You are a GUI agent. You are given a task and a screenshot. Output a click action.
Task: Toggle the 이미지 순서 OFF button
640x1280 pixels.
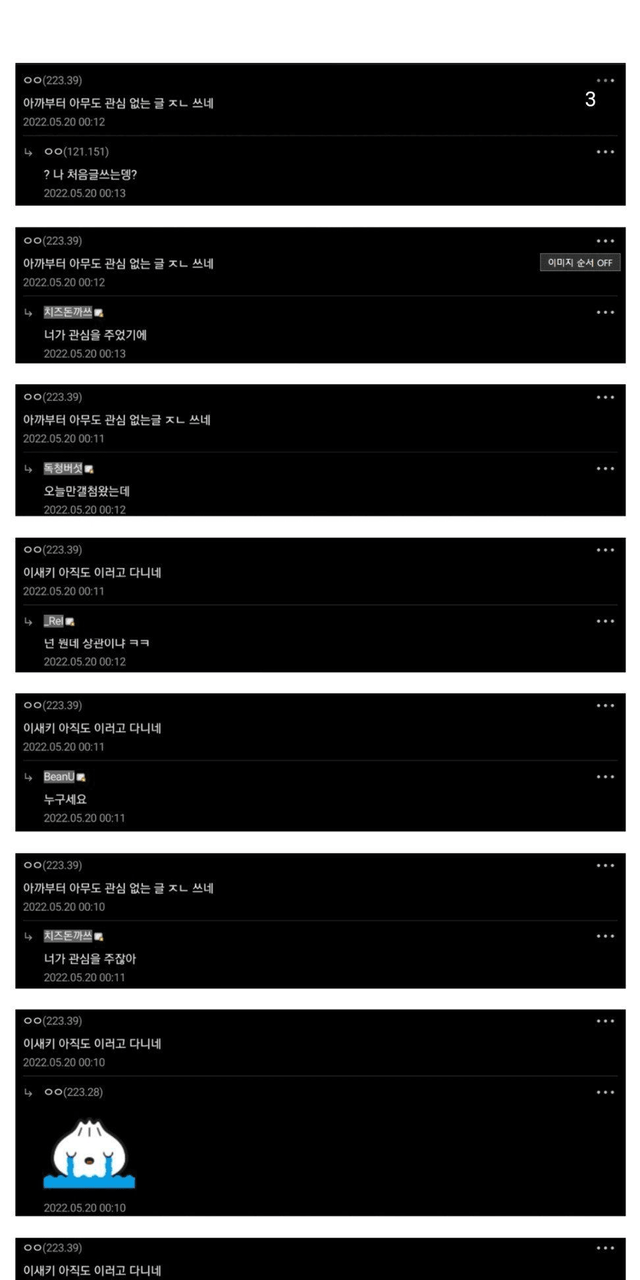click(x=579, y=263)
